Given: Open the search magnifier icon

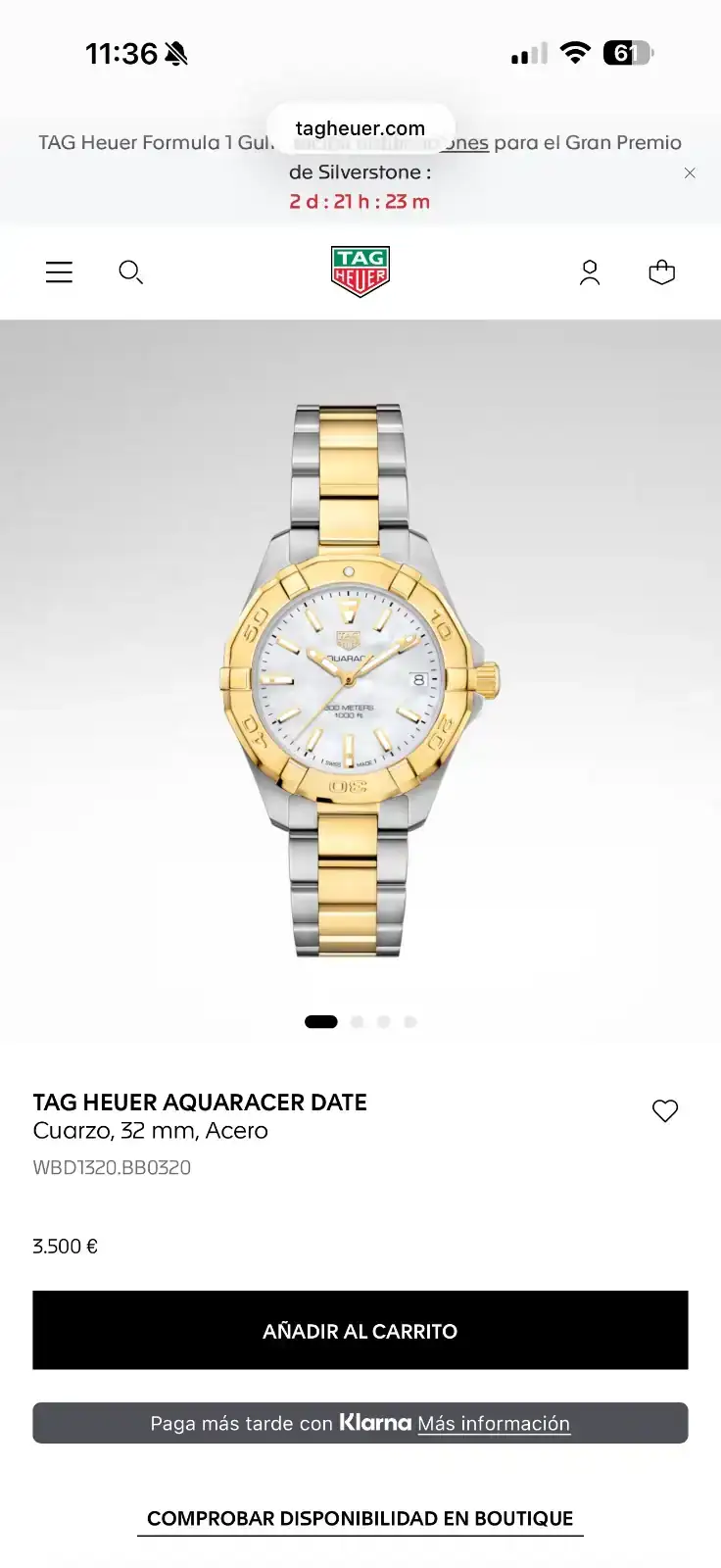Looking at the screenshot, I should click(x=130, y=271).
